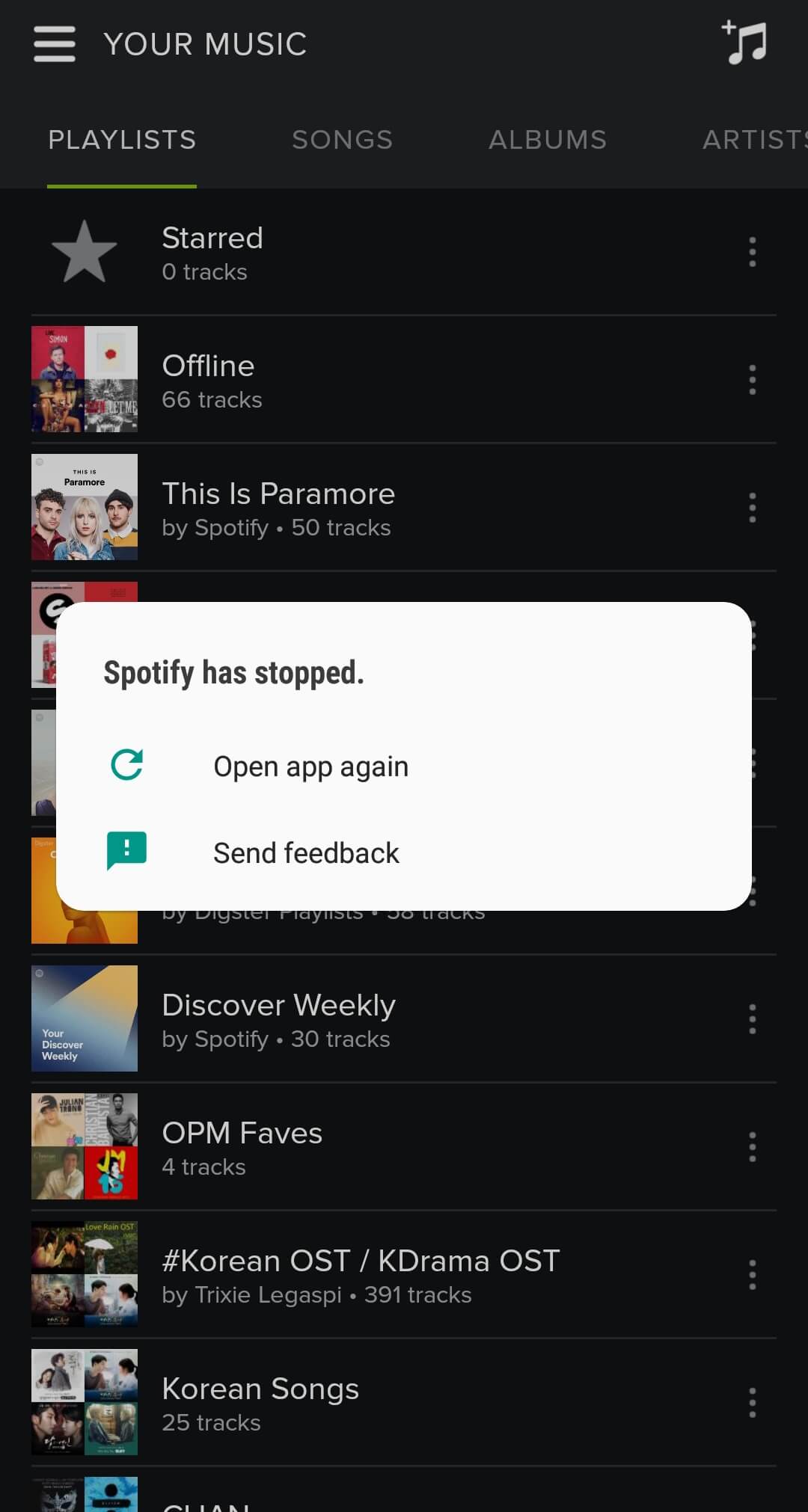The image size is (808, 1512).
Task: Click Open app again in the crash dialog
Action: 311,765
